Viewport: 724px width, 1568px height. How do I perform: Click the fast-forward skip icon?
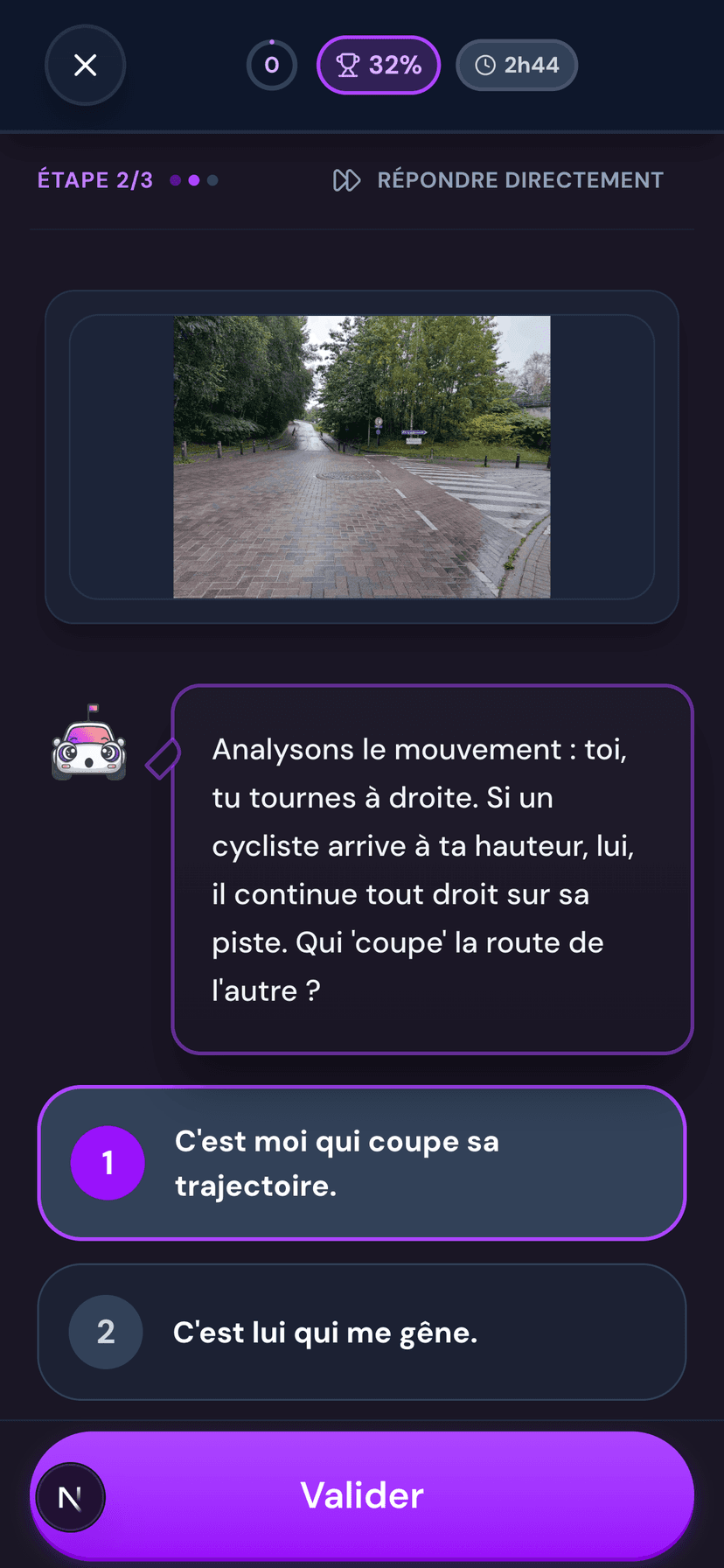pos(346,180)
